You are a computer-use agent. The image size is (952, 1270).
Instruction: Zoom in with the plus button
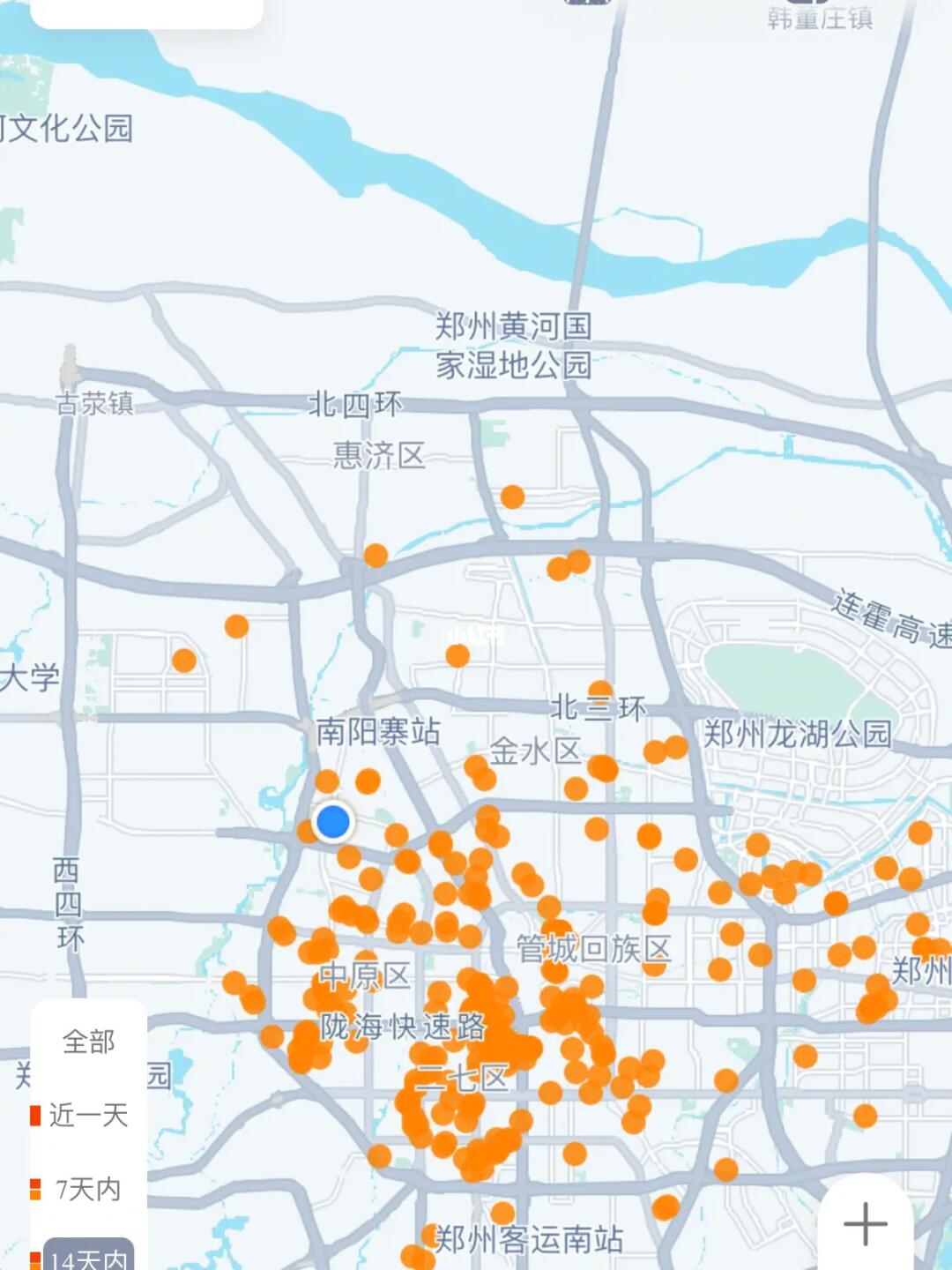865,1224
